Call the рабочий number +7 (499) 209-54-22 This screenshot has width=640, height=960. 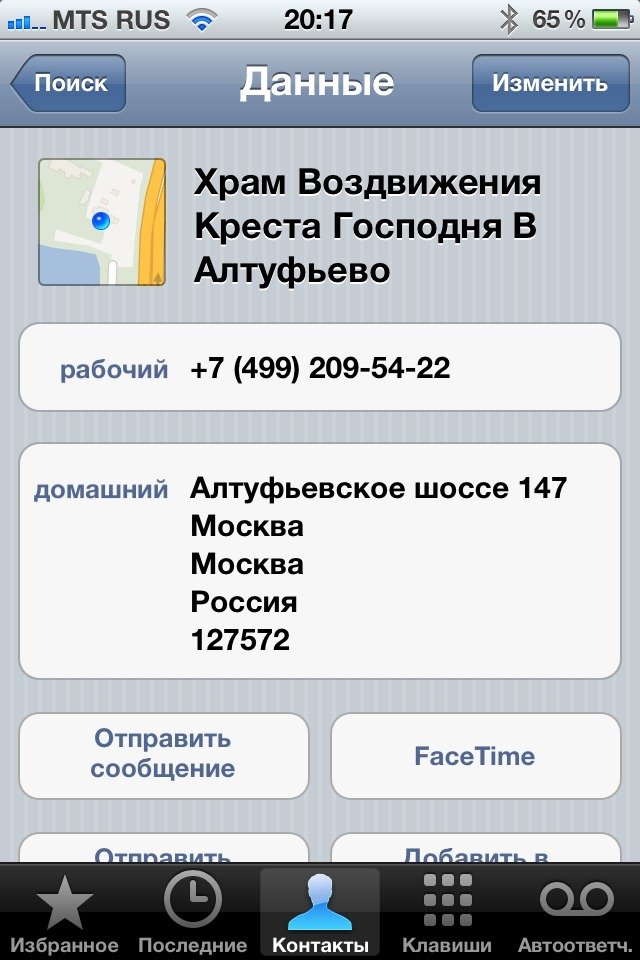[320, 369]
